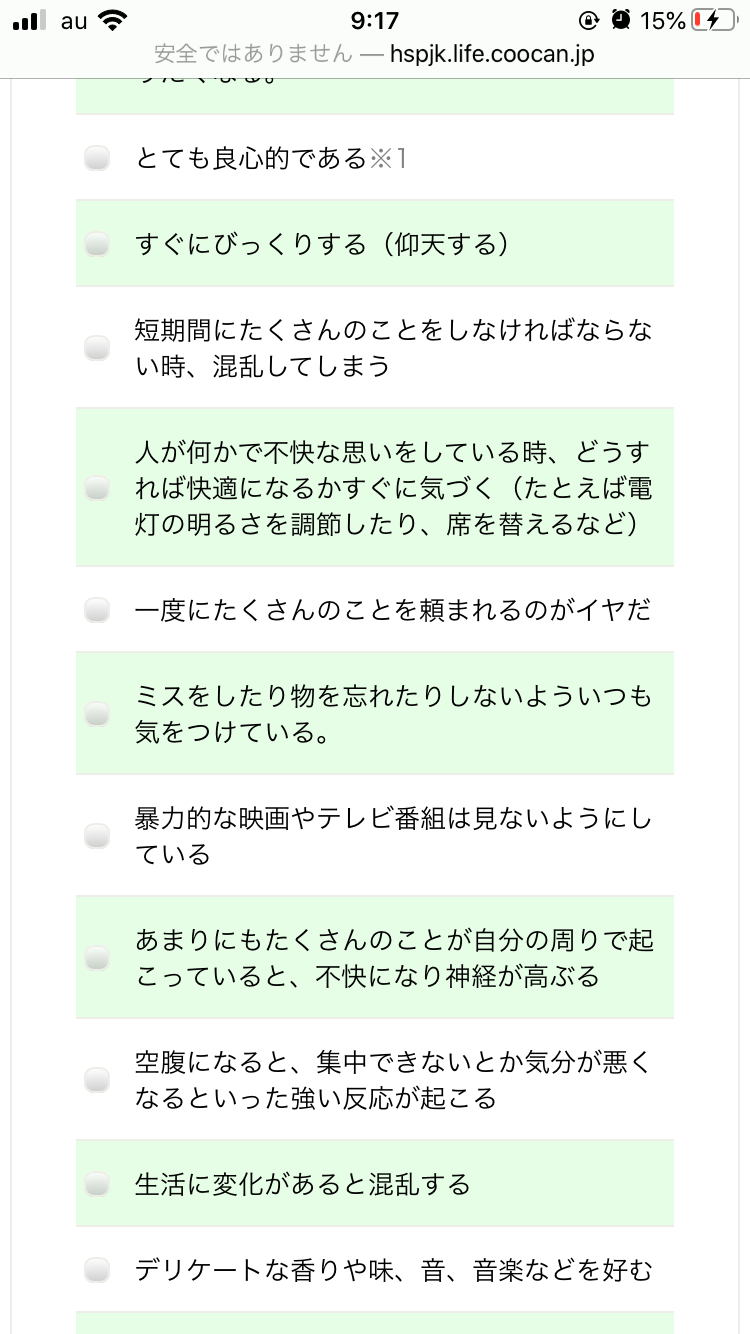Viewport: 750px width, 1334px height.
Task: Mark the 空腹になると、集中できない checkbox
Action: click(97, 1080)
